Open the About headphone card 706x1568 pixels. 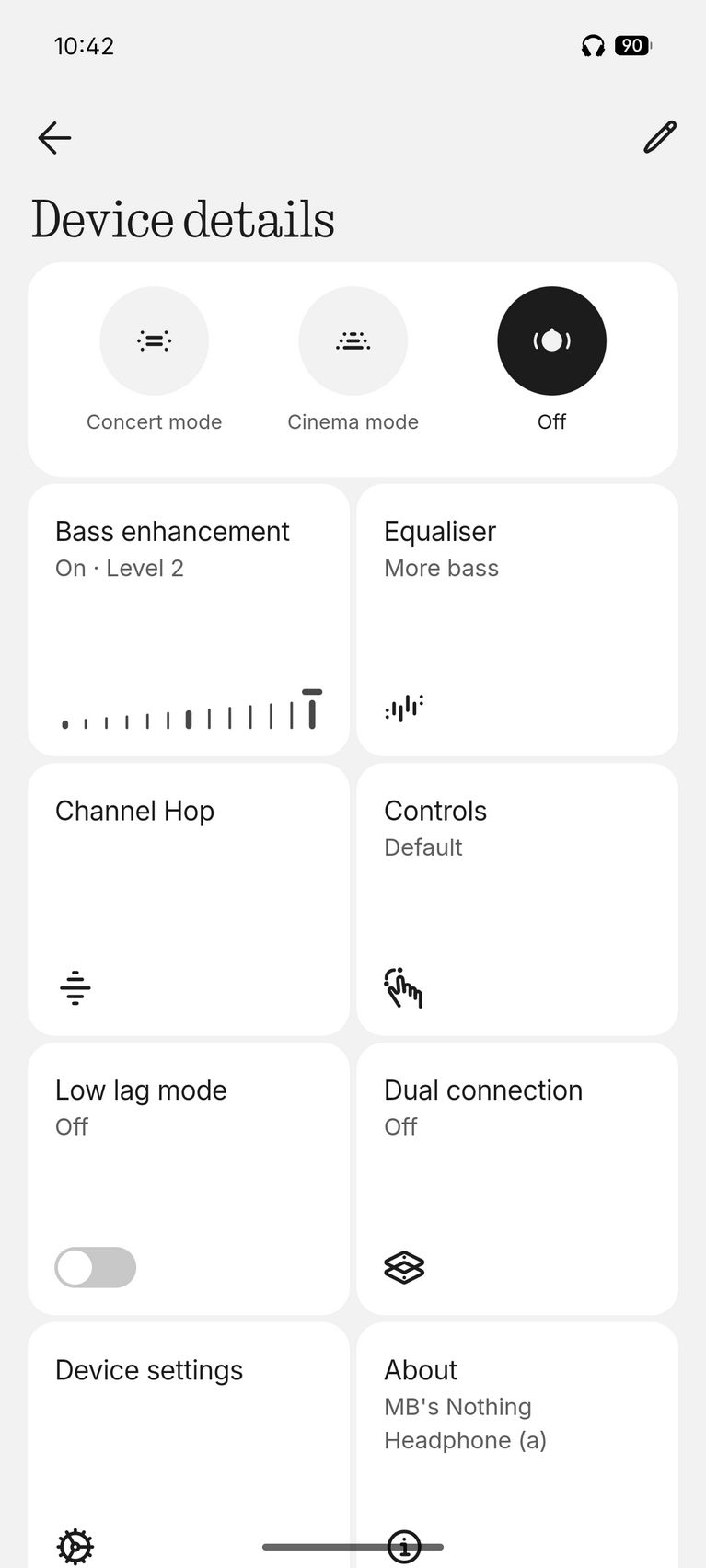(517, 1445)
